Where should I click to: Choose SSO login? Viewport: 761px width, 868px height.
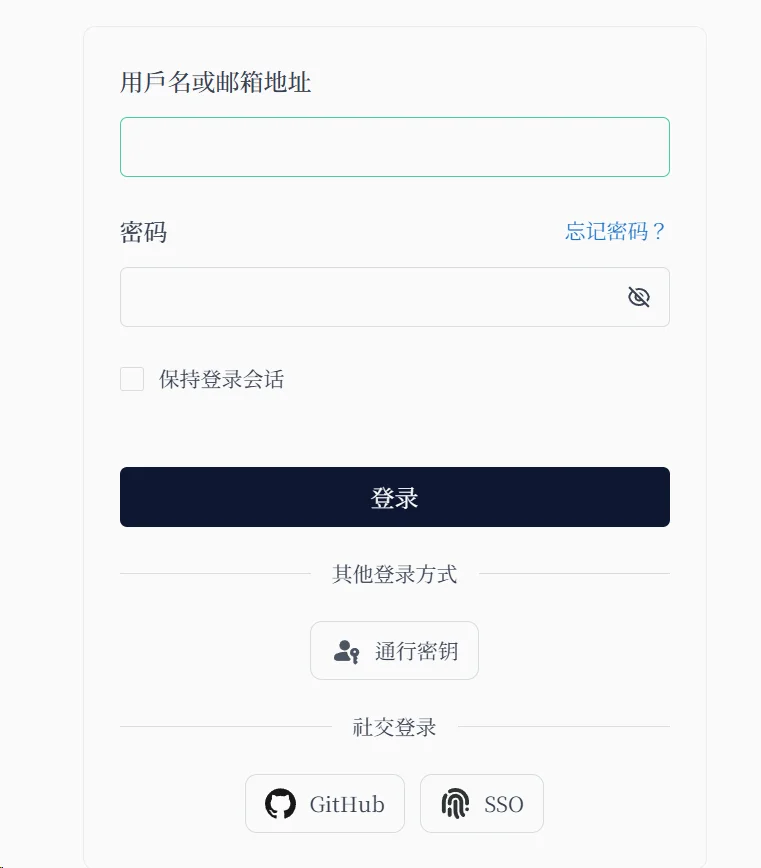tap(482, 804)
